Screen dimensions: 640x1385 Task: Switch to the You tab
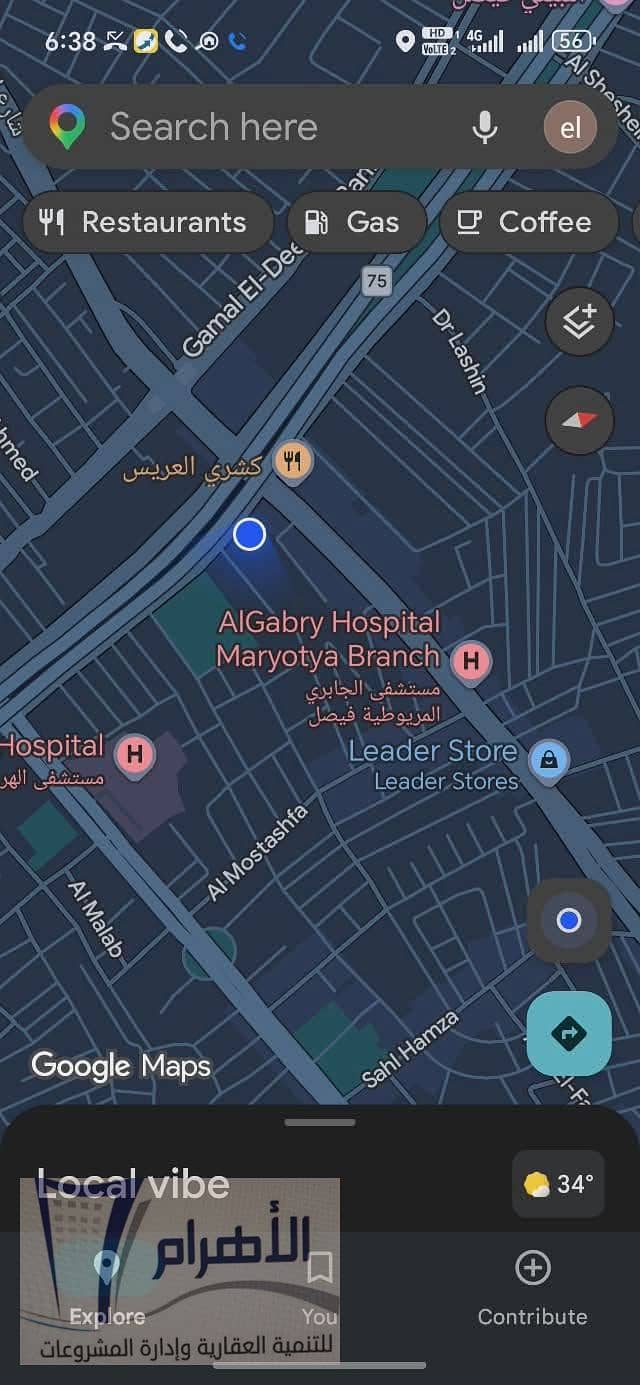(x=320, y=1288)
